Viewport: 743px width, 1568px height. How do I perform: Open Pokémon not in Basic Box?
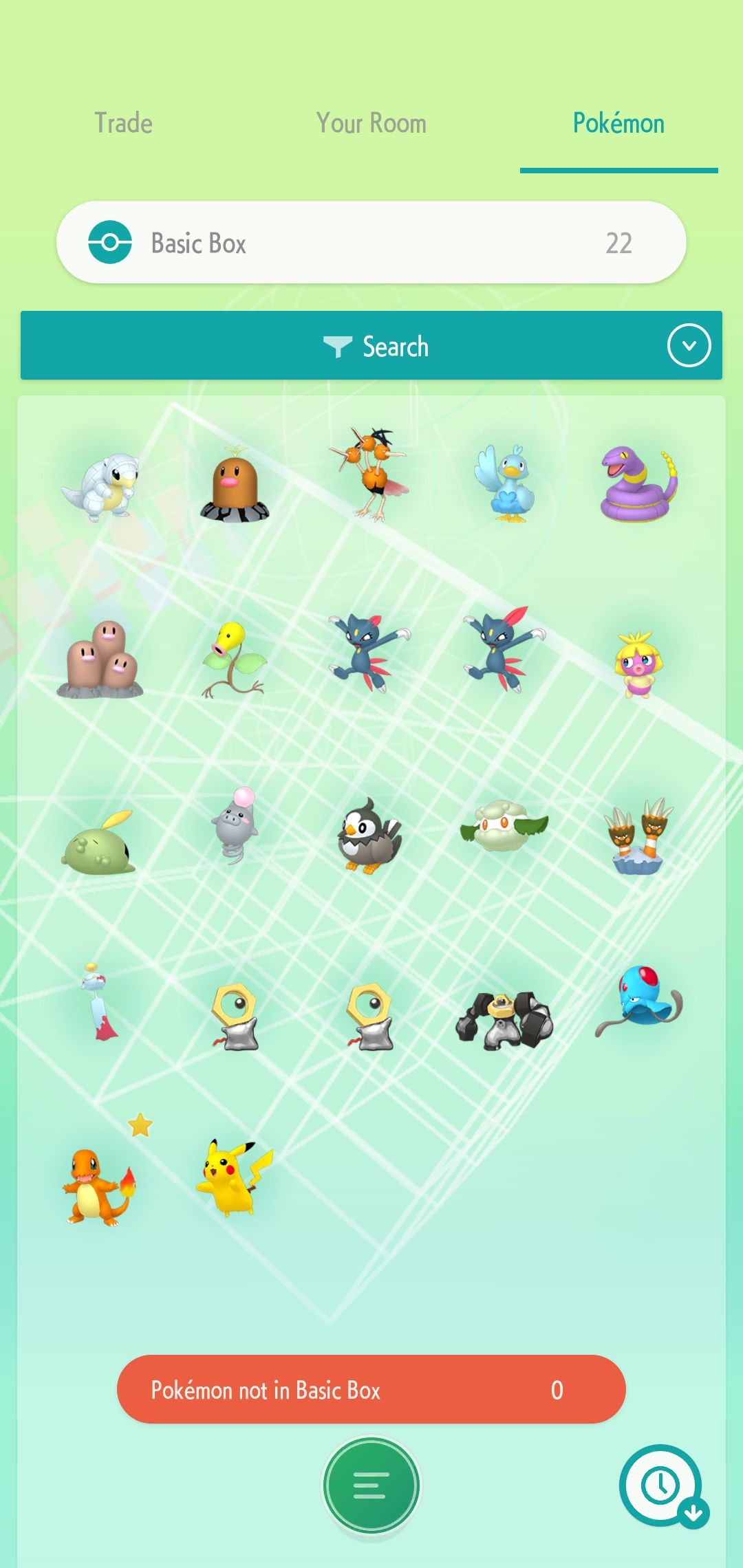(371, 1390)
